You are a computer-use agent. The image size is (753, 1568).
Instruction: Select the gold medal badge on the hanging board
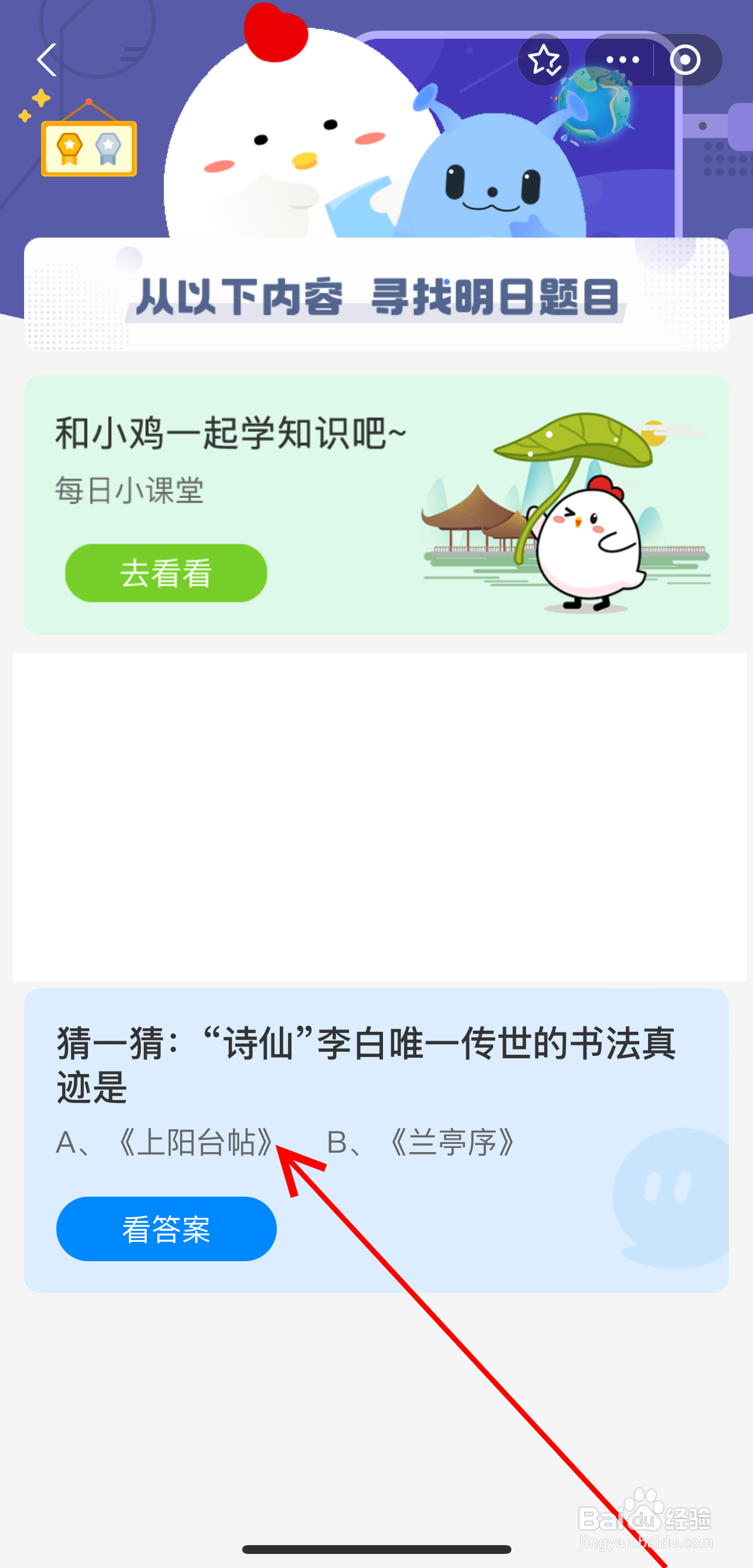tap(69, 145)
